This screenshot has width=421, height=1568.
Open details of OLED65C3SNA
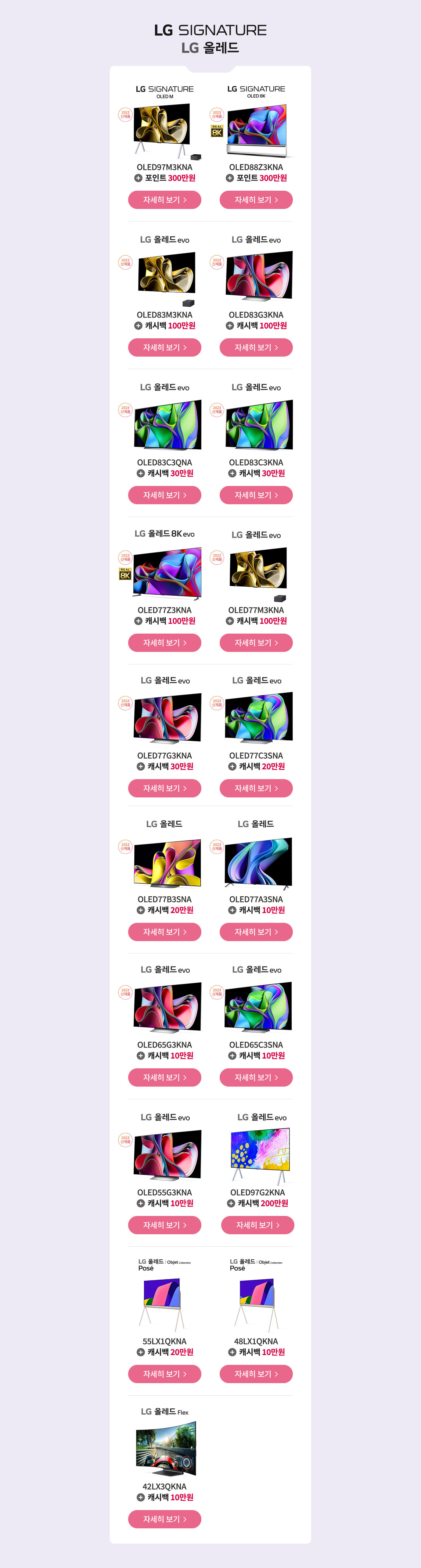pyautogui.click(x=256, y=1077)
